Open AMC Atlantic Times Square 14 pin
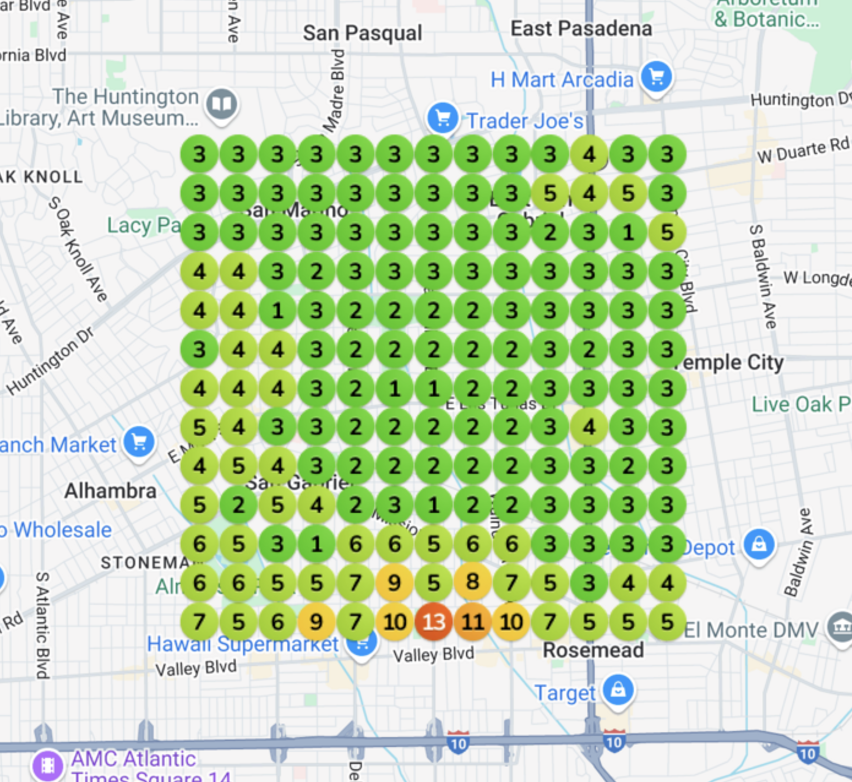Image resolution: width=852 pixels, height=782 pixels. [46, 766]
